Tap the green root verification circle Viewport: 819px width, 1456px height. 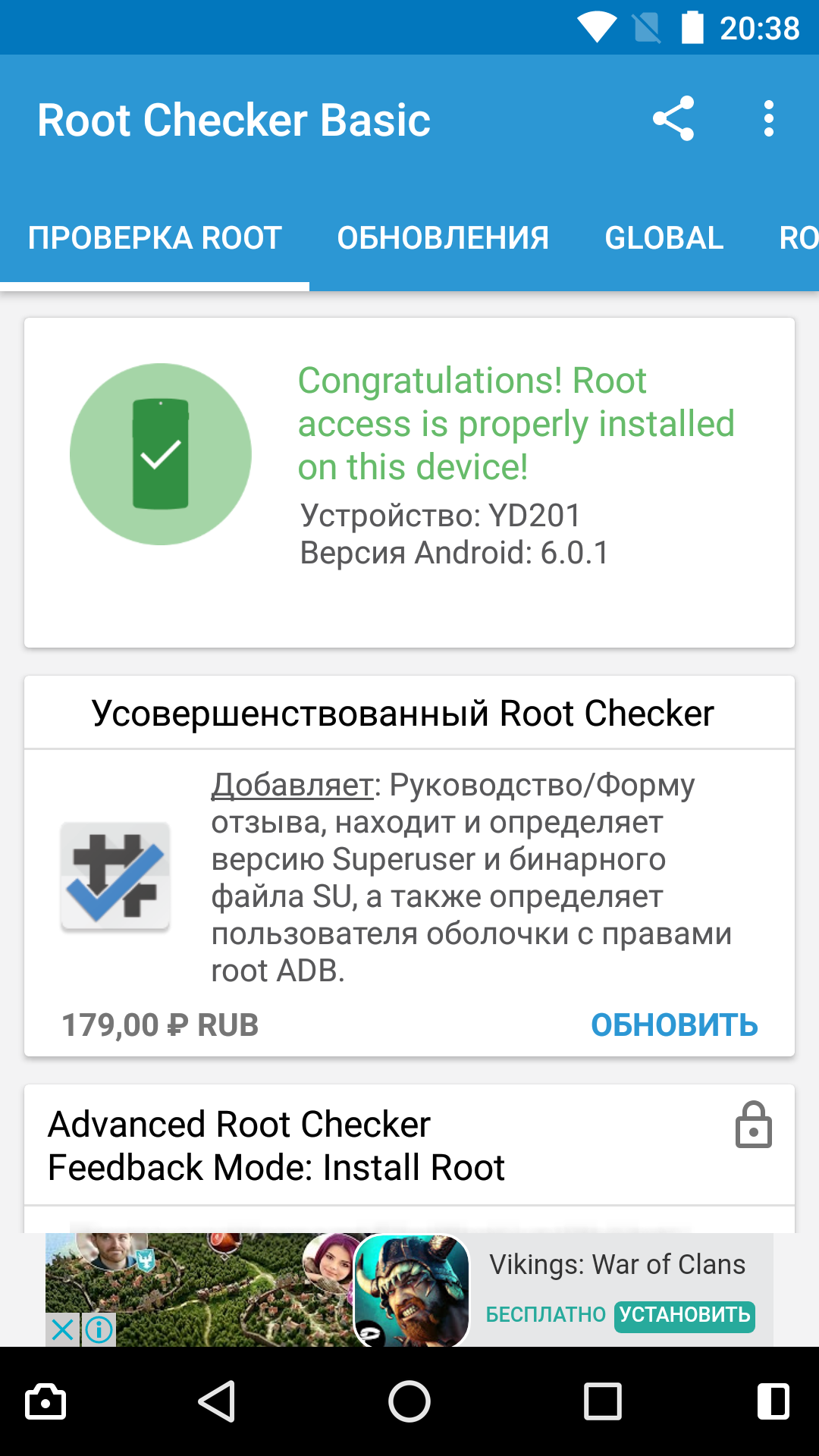tap(161, 453)
